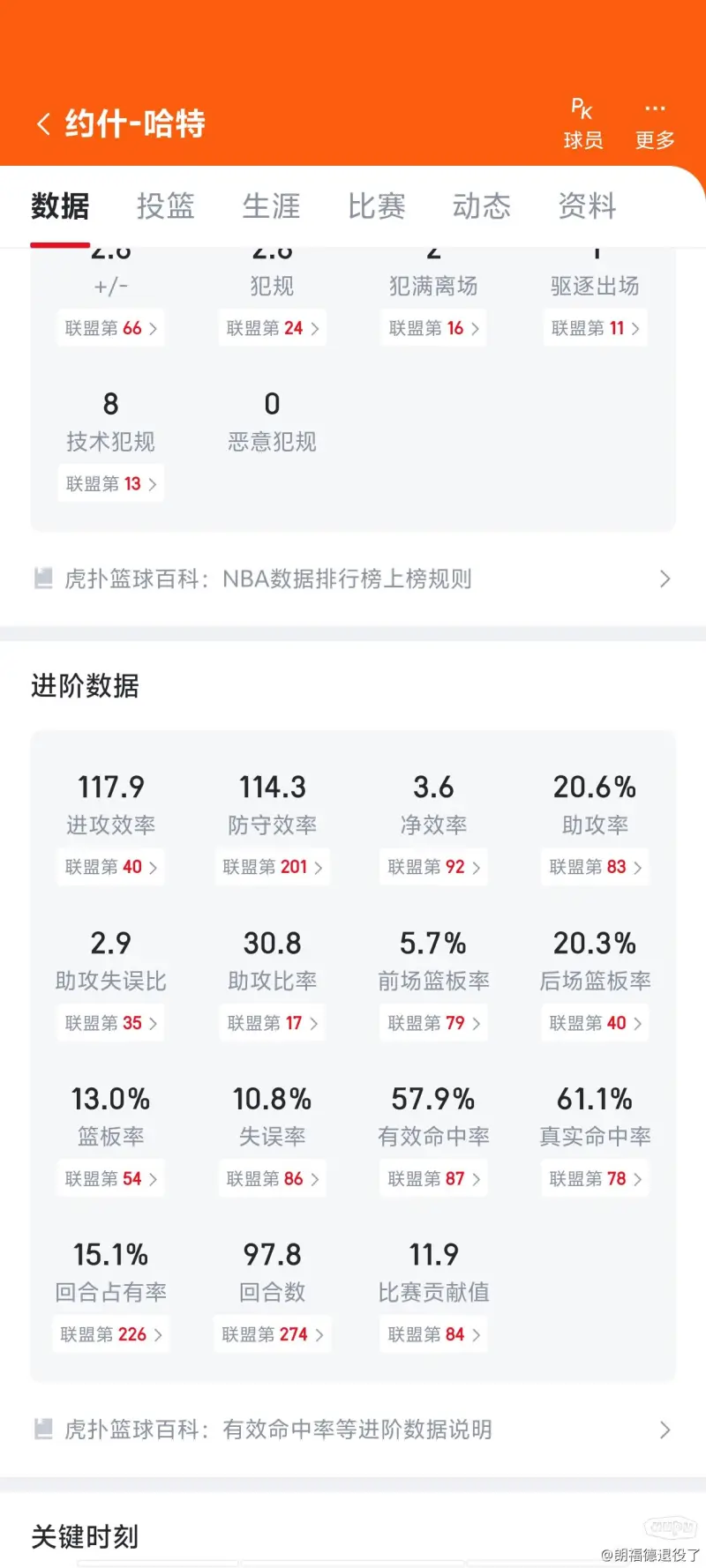Go back from 约什-哈特 page

43,123
